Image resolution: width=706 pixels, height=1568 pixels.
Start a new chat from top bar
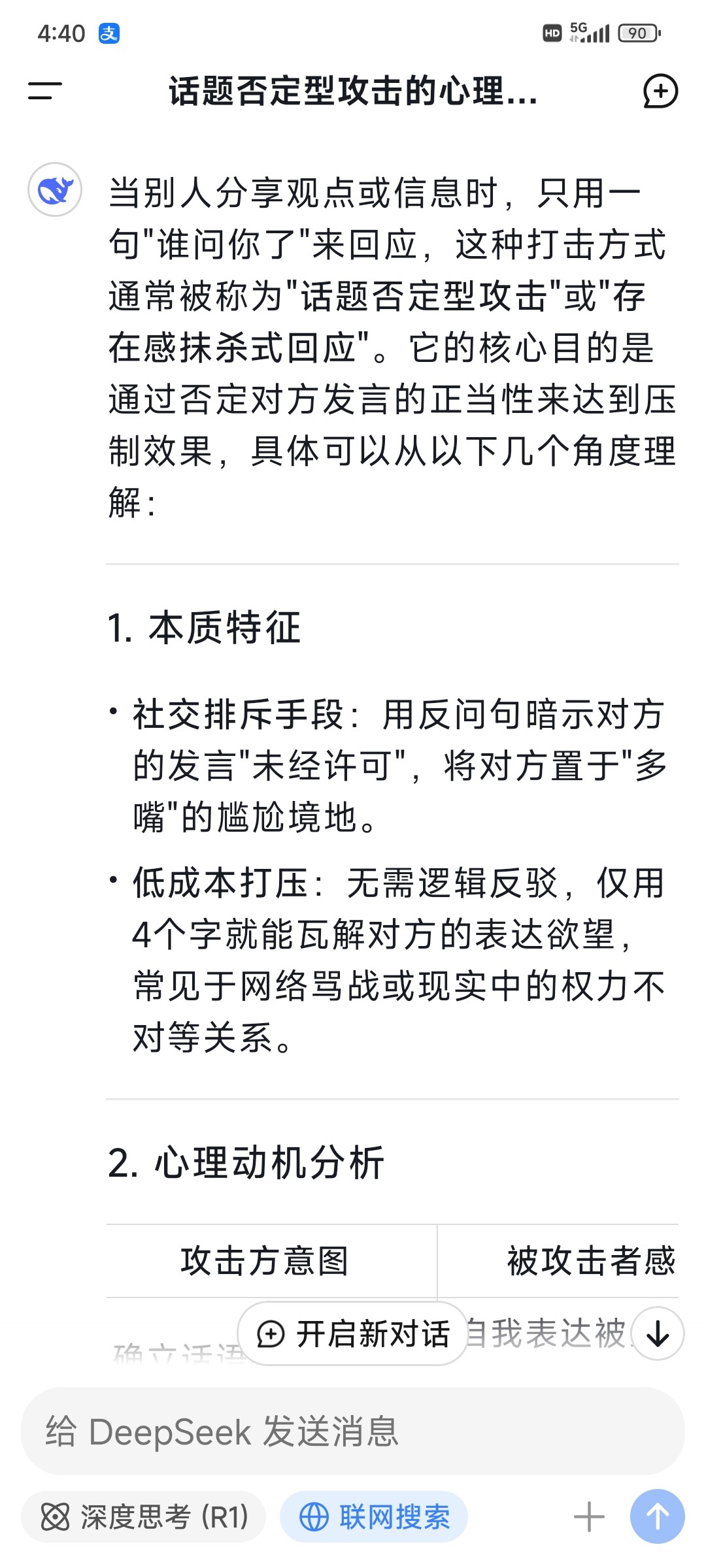(660, 91)
